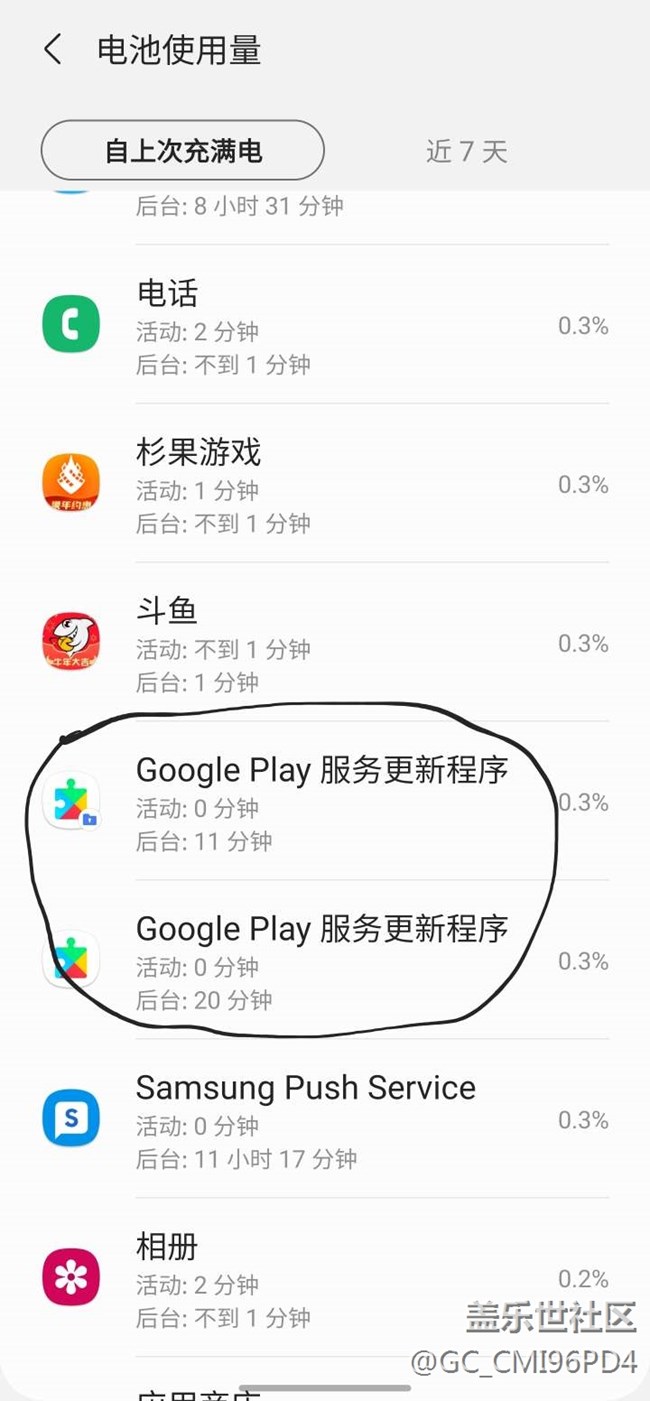Select the 自上次充满电 tab
Viewport: 650px width, 1401px height.
[x=182, y=151]
